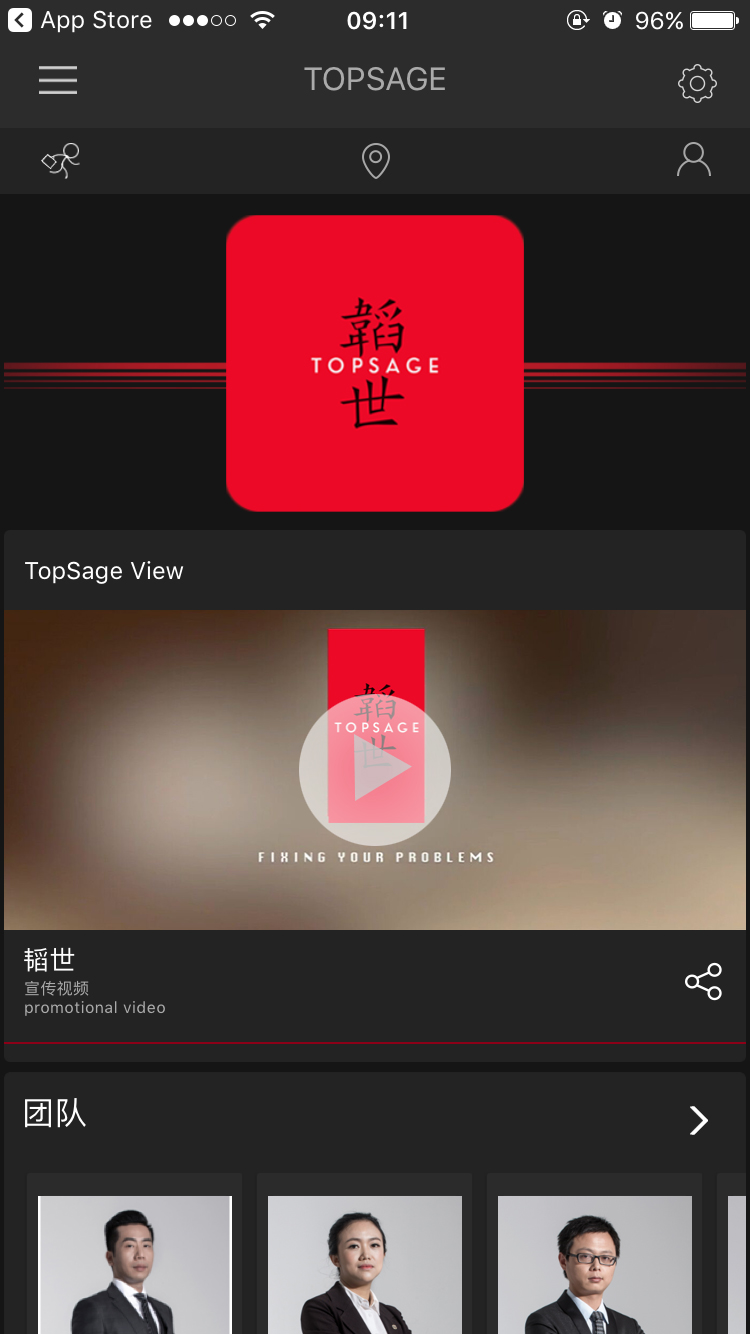Play the TopSage promotional video
750x1334 pixels.
(375, 769)
